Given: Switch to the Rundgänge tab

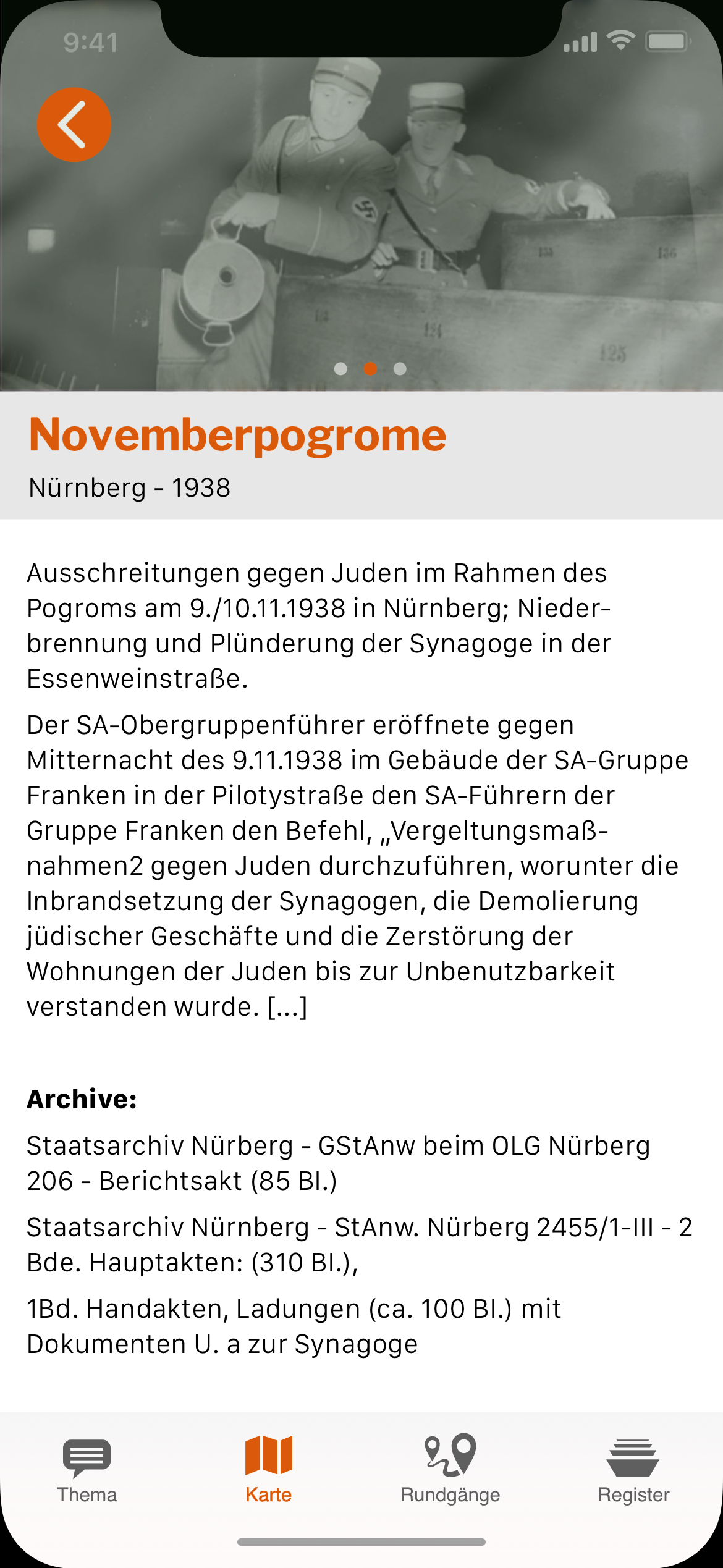Looking at the screenshot, I should (x=450, y=1470).
